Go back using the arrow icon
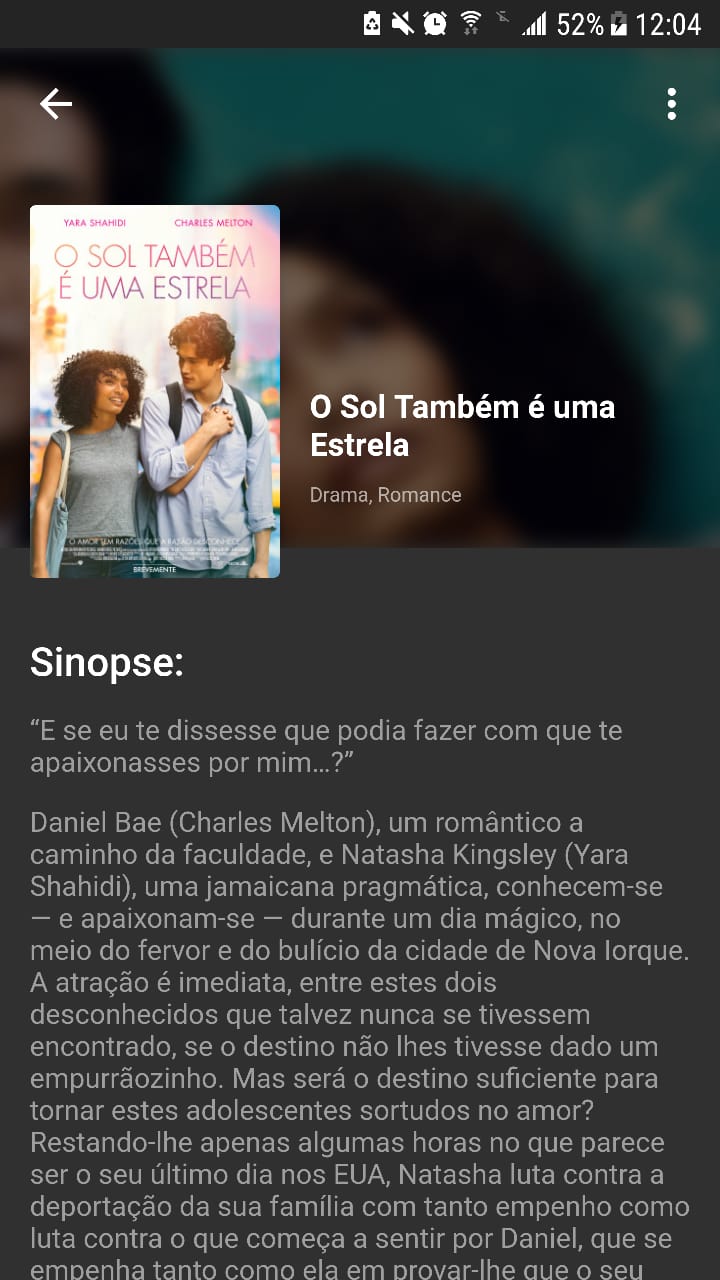 56,103
